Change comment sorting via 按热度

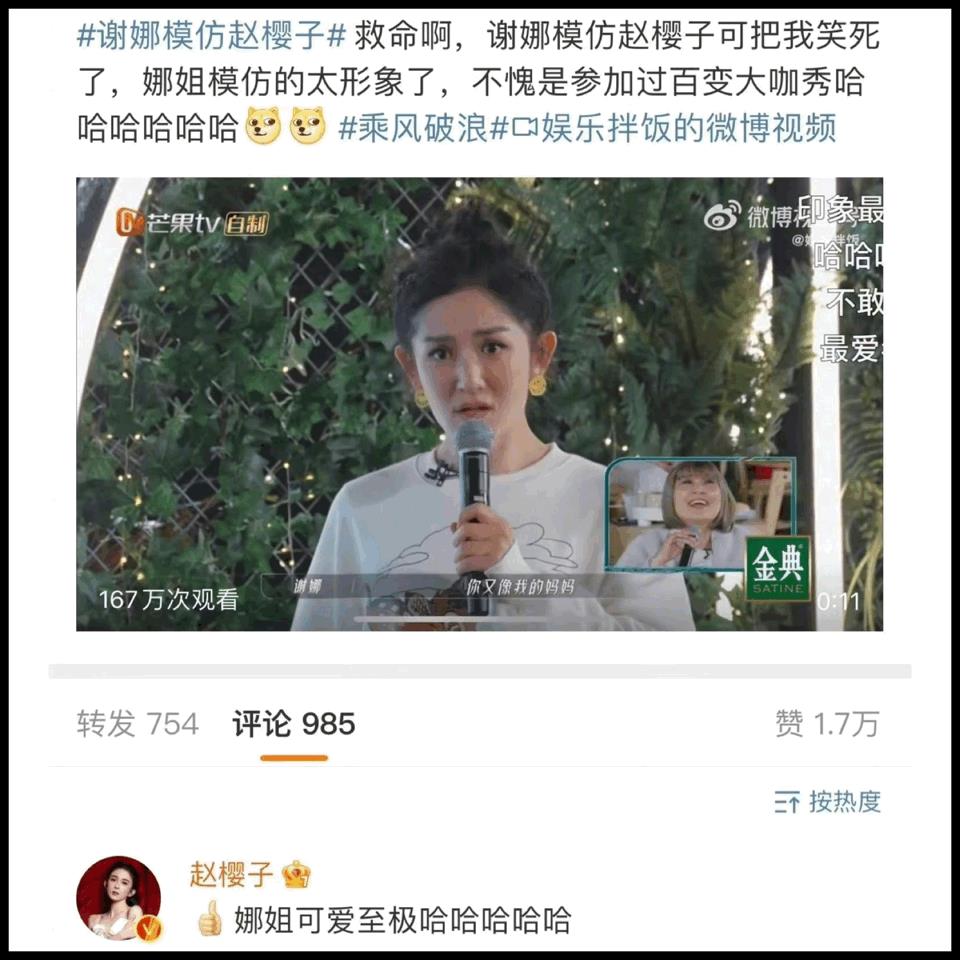point(828,801)
